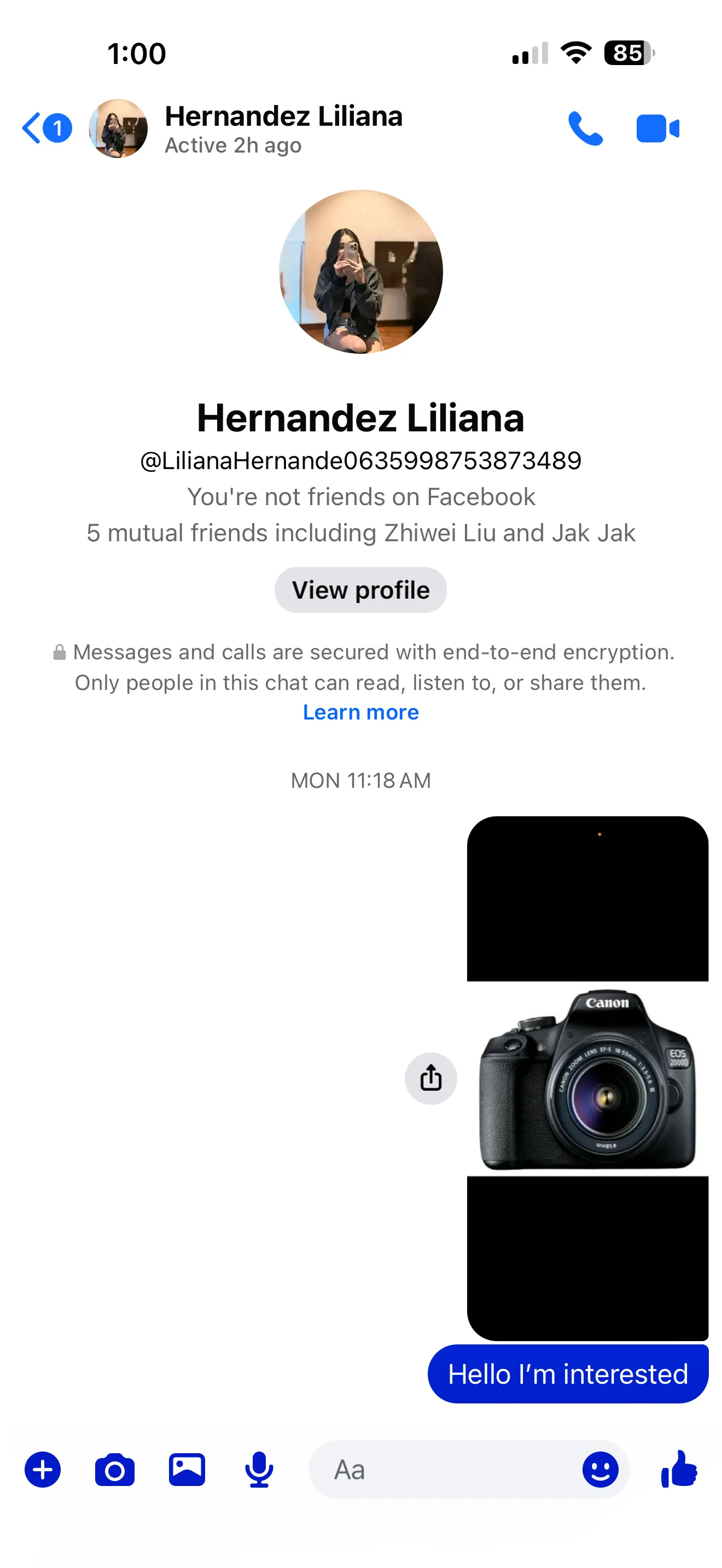Open the plus menu for more actions
The width and height of the screenshot is (722, 1568).
pos(43,1470)
